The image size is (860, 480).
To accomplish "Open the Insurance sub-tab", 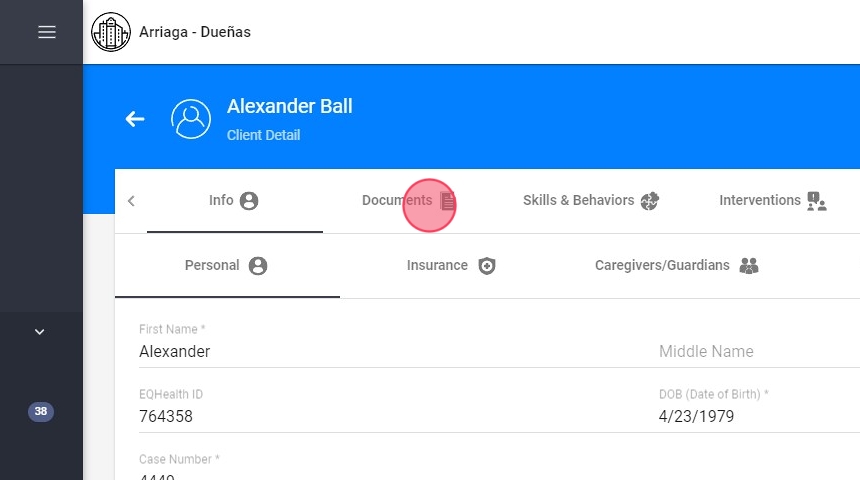I will click(x=451, y=266).
